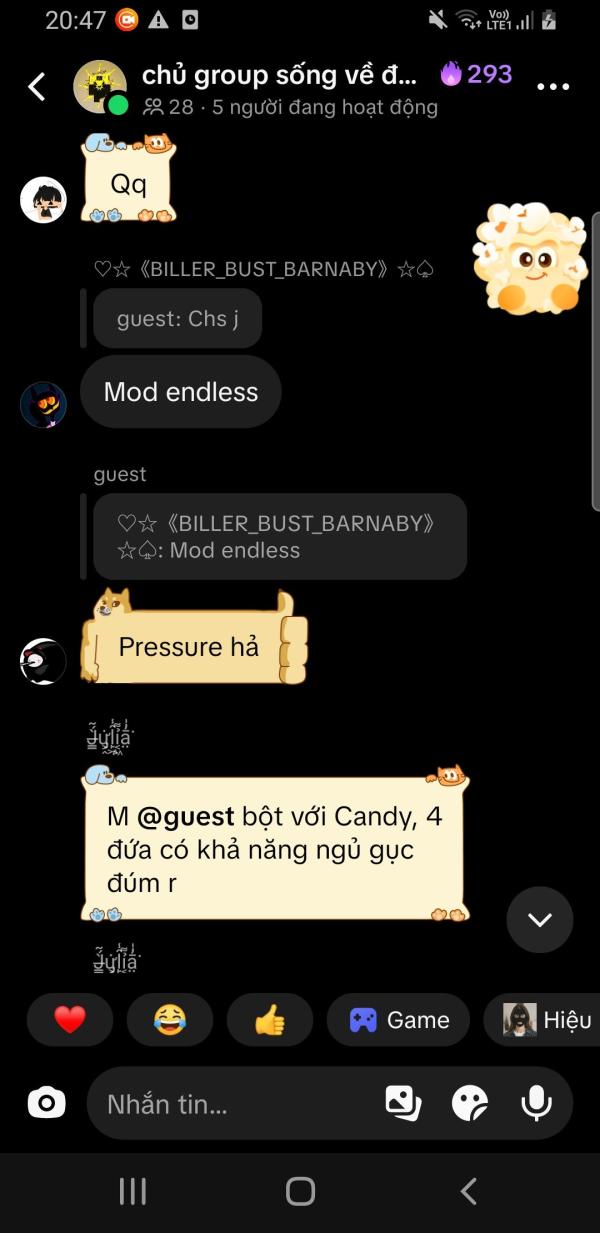The width and height of the screenshot is (600, 1233).
Task: Open the Game chip
Action: 398,1020
